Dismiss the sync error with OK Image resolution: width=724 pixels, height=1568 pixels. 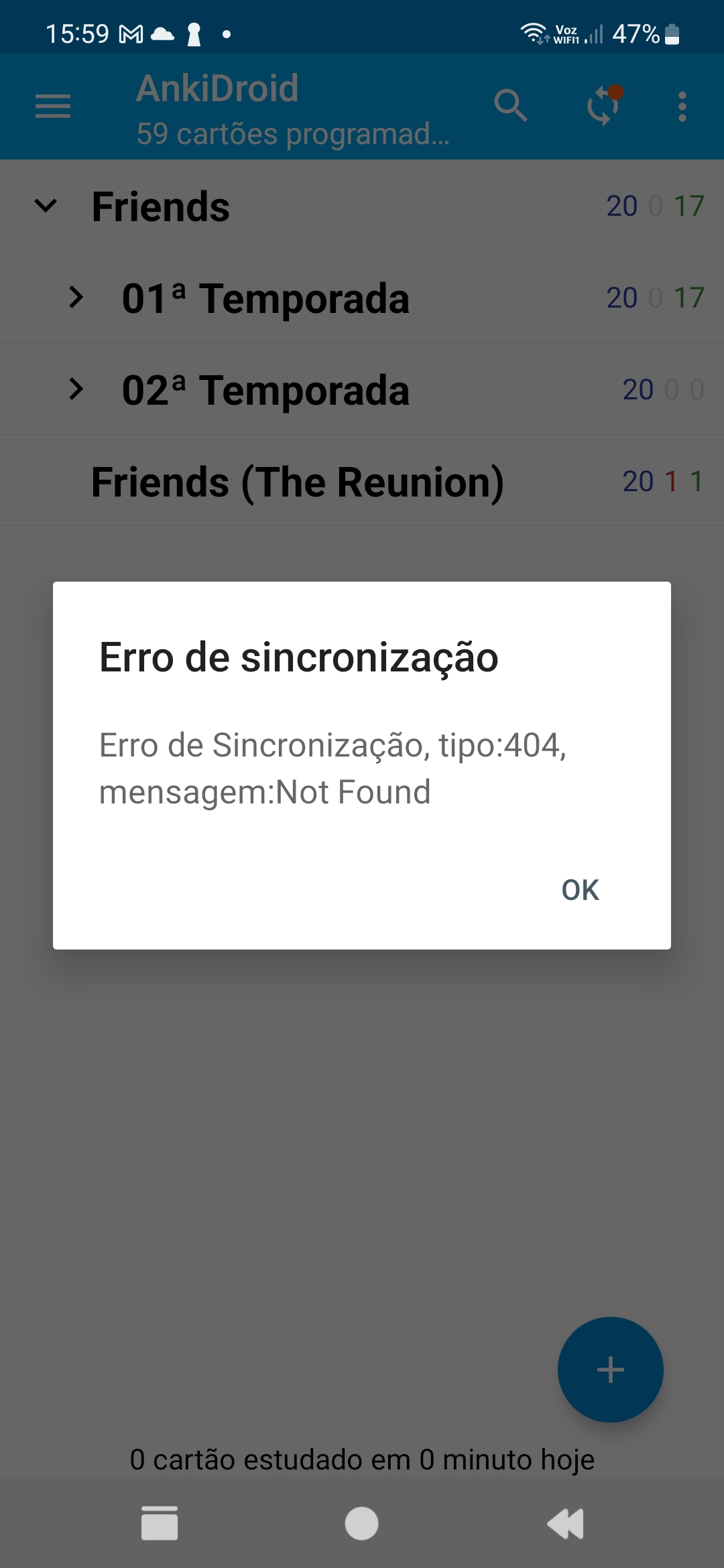click(x=581, y=890)
